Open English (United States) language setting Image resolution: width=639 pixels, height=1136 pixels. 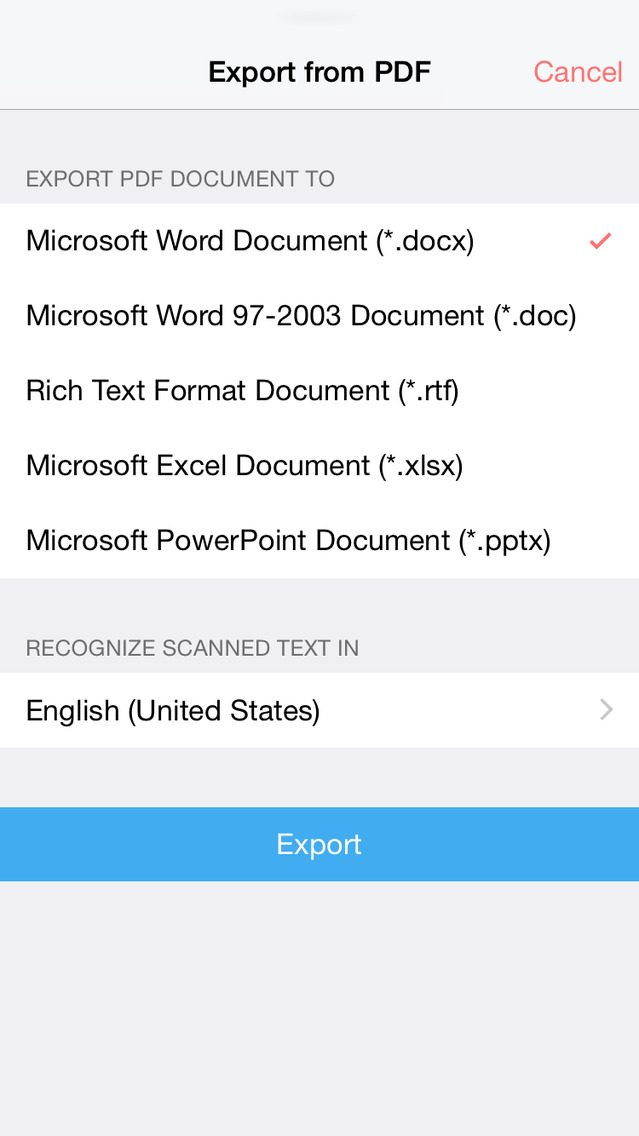(x=319, y=710)
